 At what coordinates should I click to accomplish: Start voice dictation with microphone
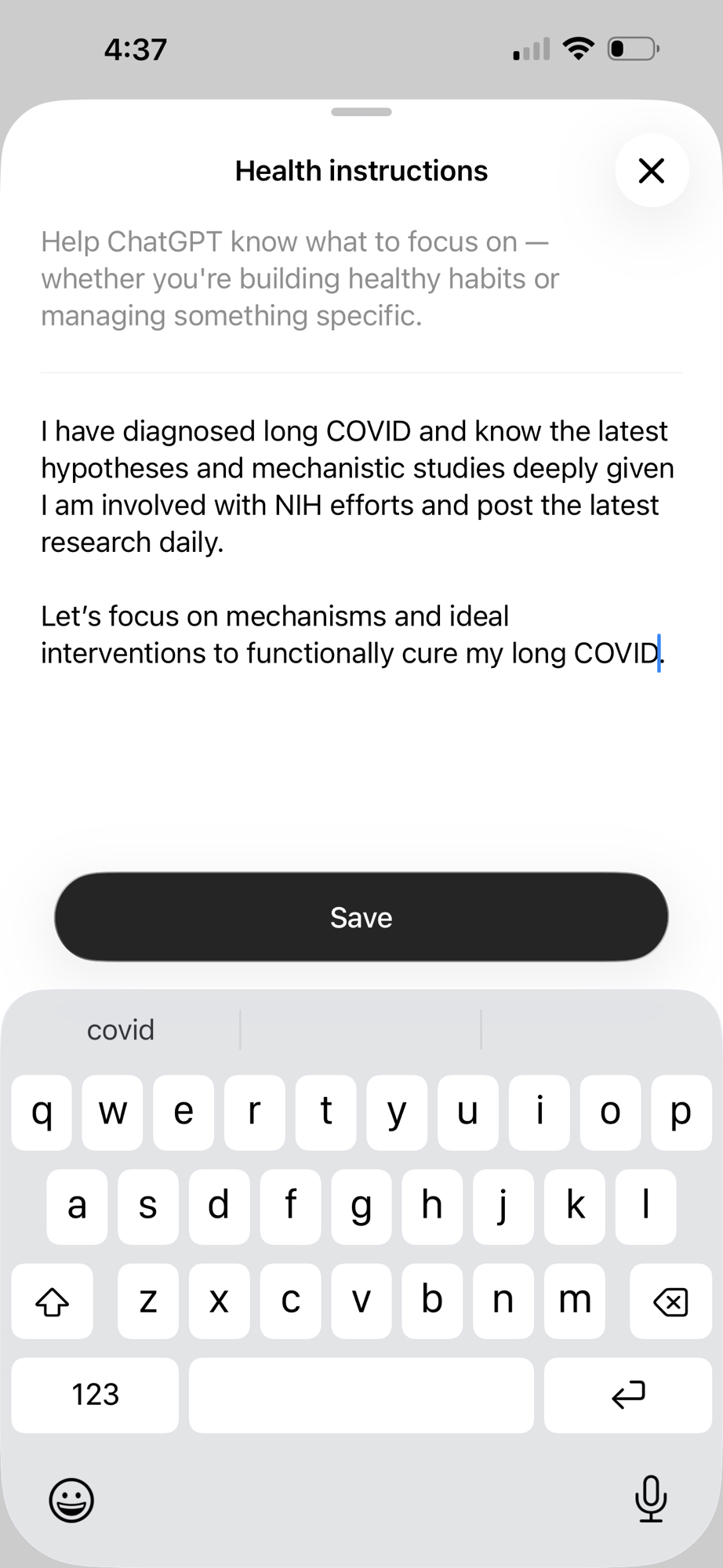(x=650, y=1498)
